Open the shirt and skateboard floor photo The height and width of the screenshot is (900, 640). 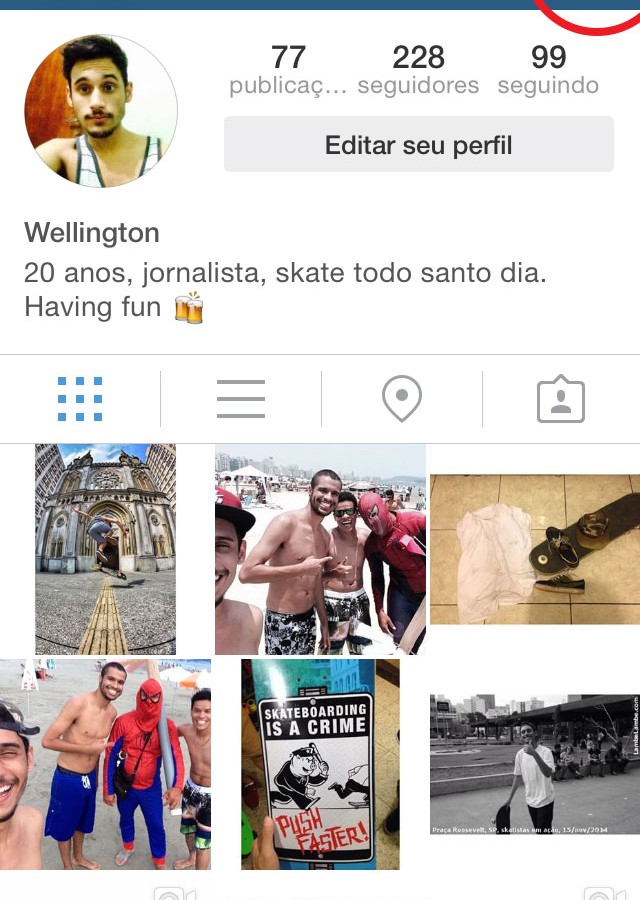click(534, 549)
